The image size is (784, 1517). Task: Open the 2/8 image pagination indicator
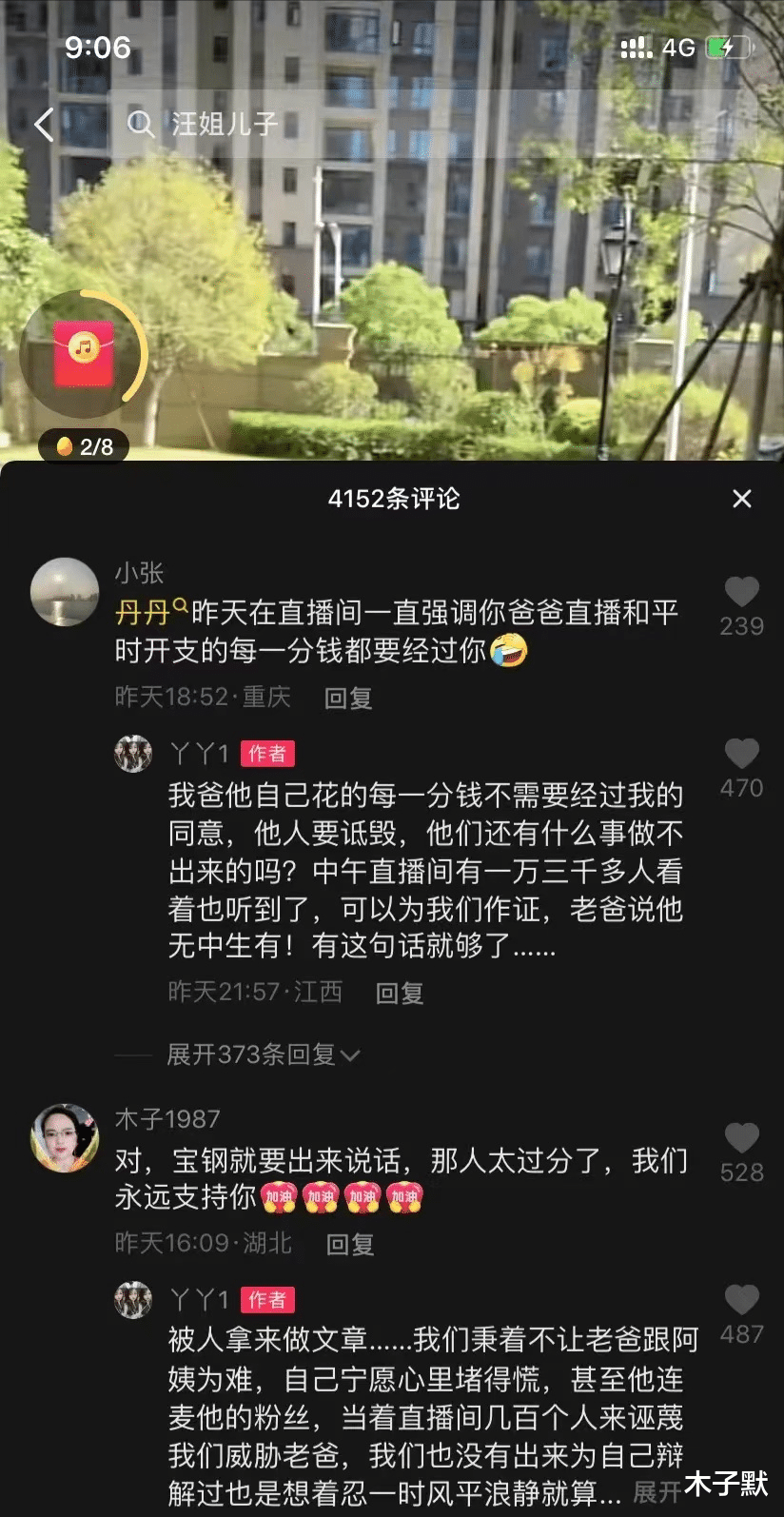83,446
